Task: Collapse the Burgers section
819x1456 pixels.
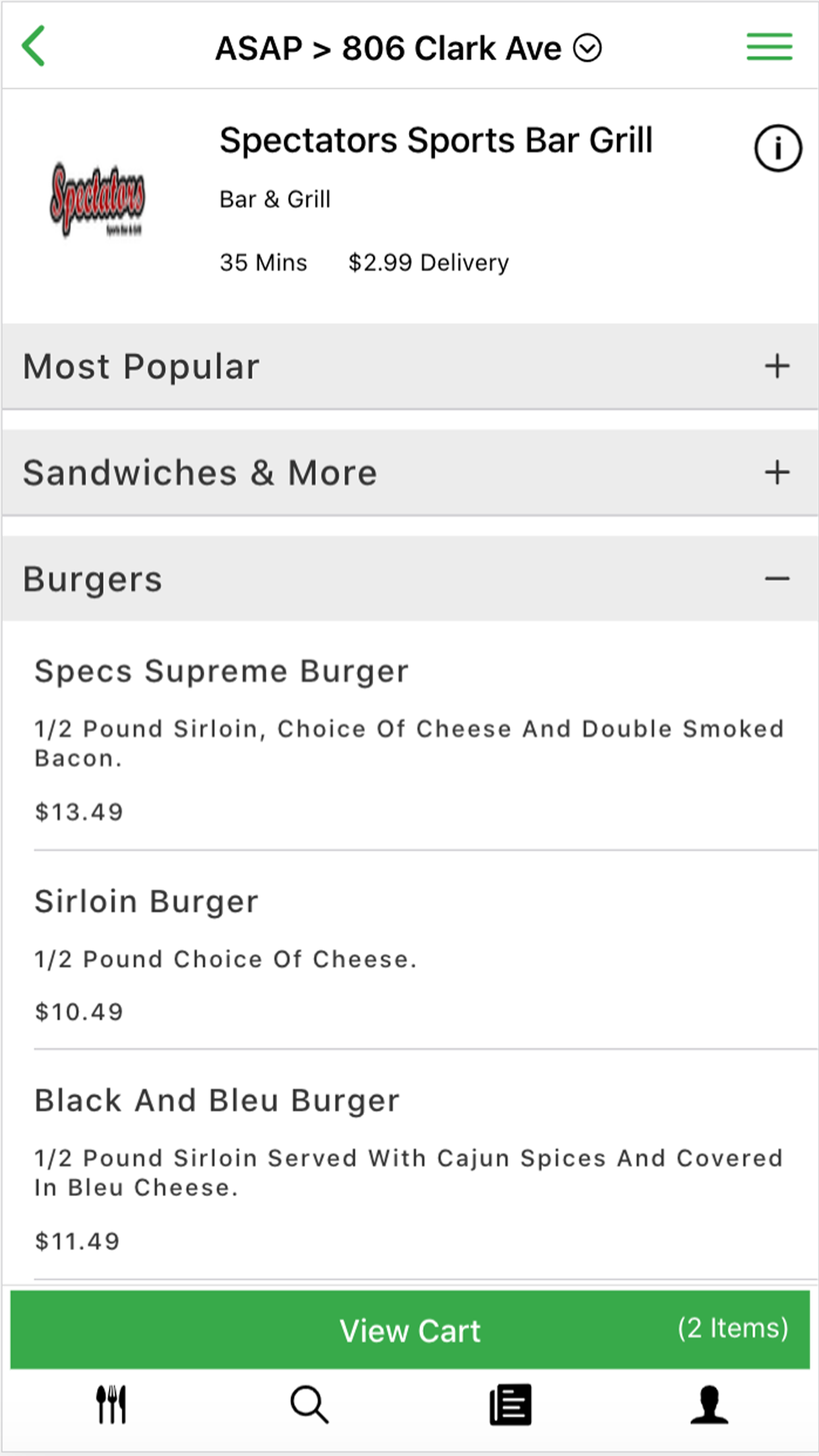Action: [x=409, y=579]
